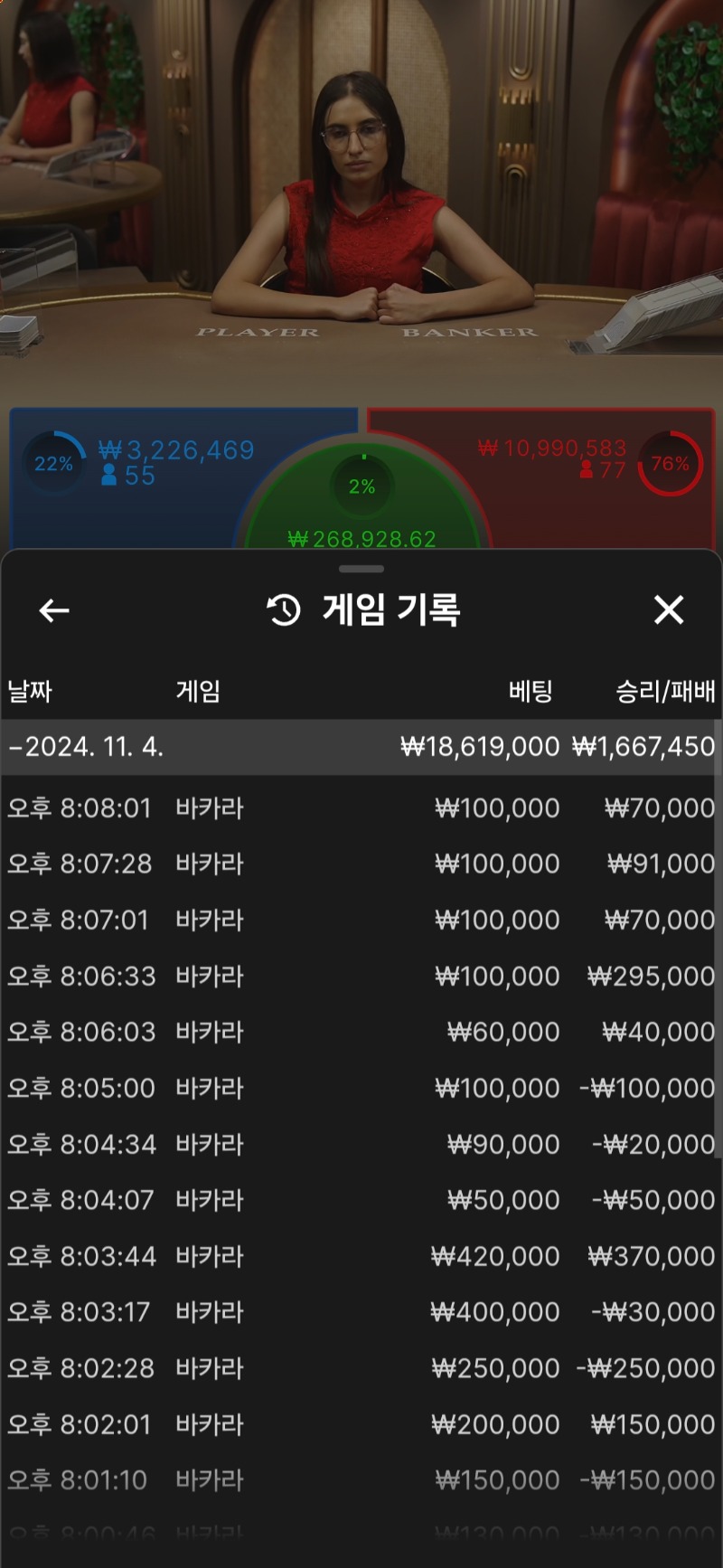Select the 오후 8:06:03 ₩60,000 bet record
This screenshot has height=1568, width=723.
(x=361, y=1032)
